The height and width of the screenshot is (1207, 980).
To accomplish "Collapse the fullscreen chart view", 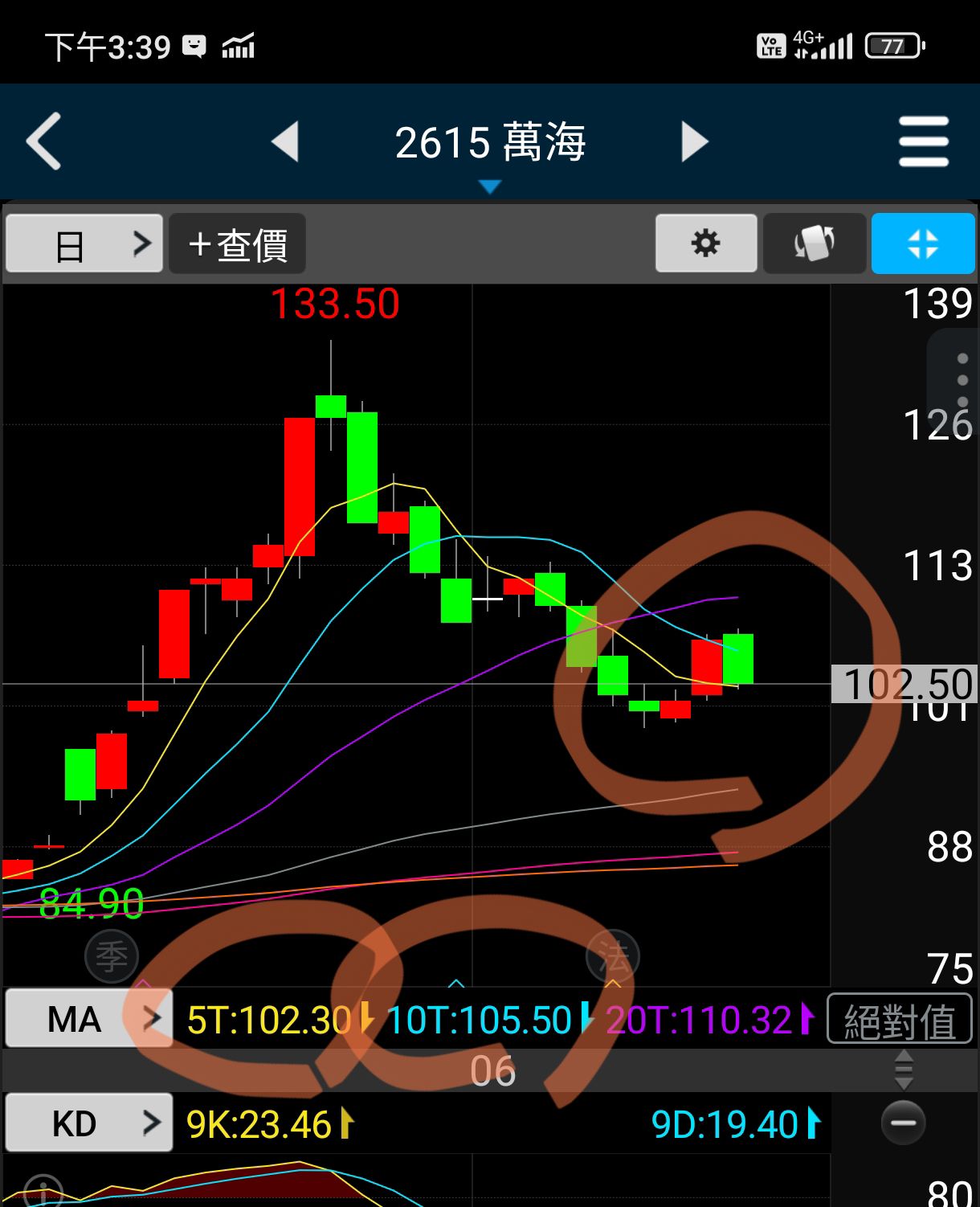I will (923, 243).
